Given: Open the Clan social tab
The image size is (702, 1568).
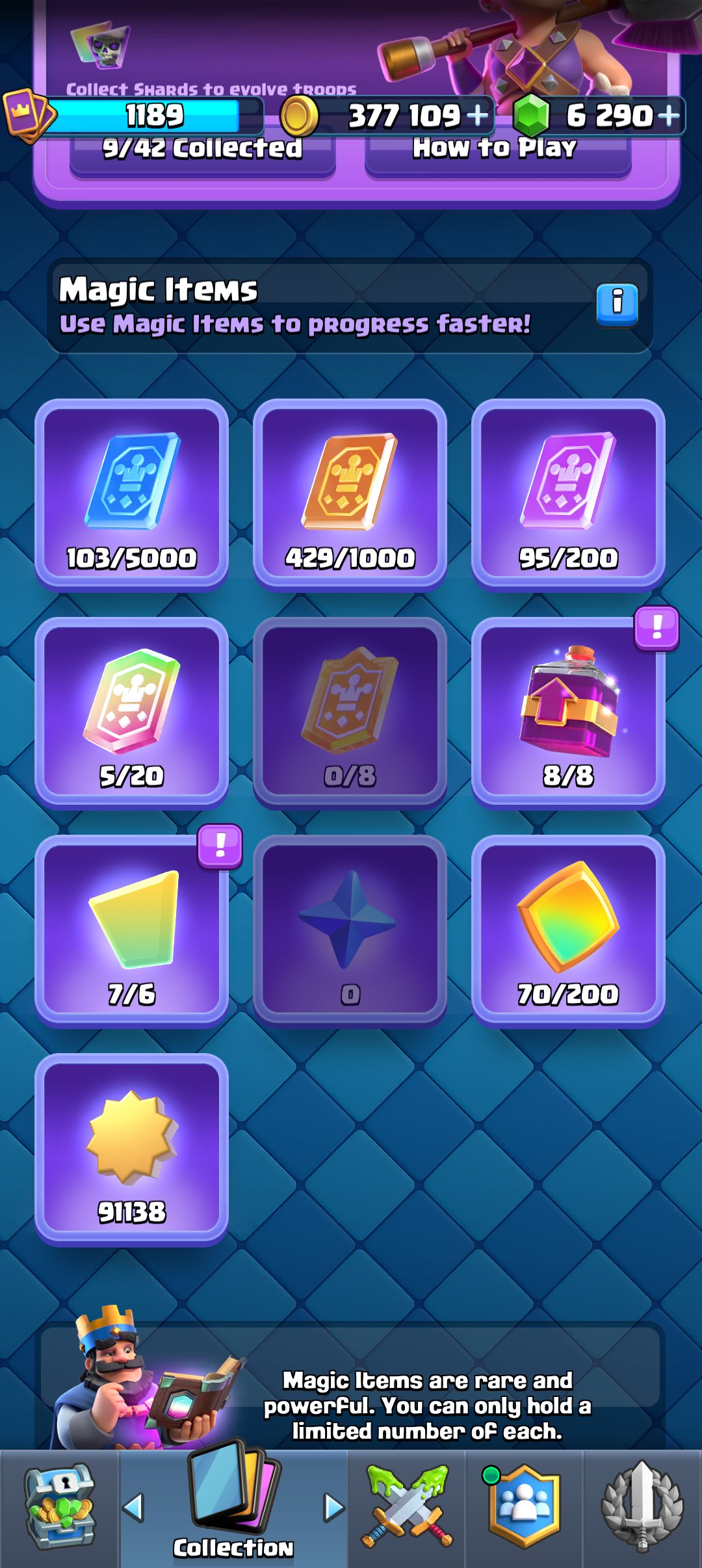Looking at the screenshot, I should pyautogui.click(x=524, y=1508).
